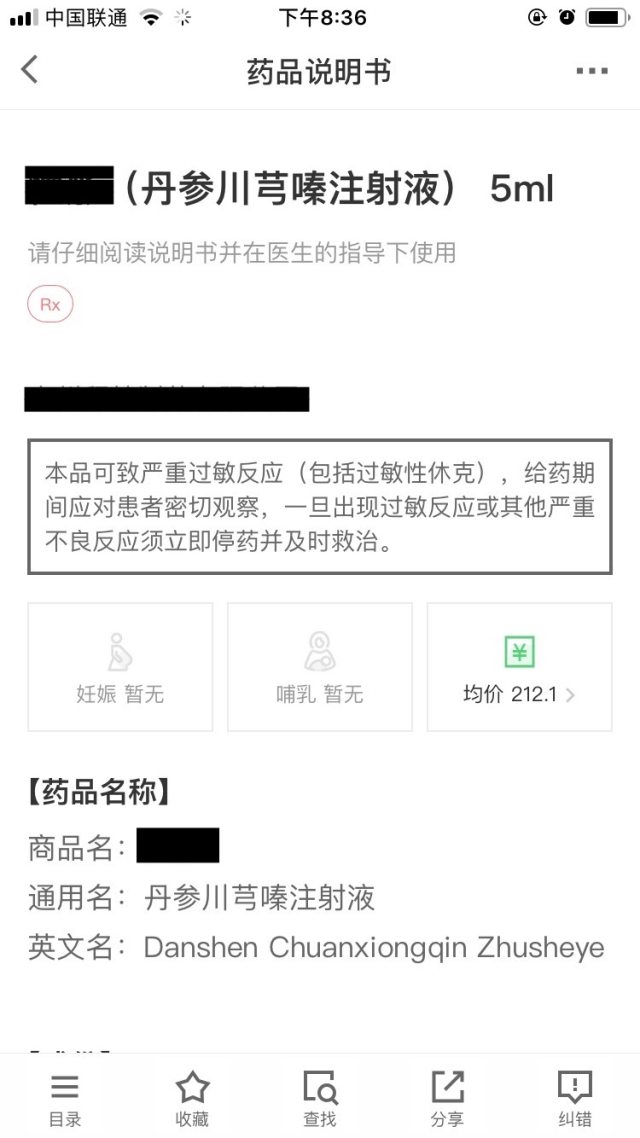This screenshot has width=640, height=1138.
Task: Go back using the top-left arrow
Action: (x=30, y=70)
